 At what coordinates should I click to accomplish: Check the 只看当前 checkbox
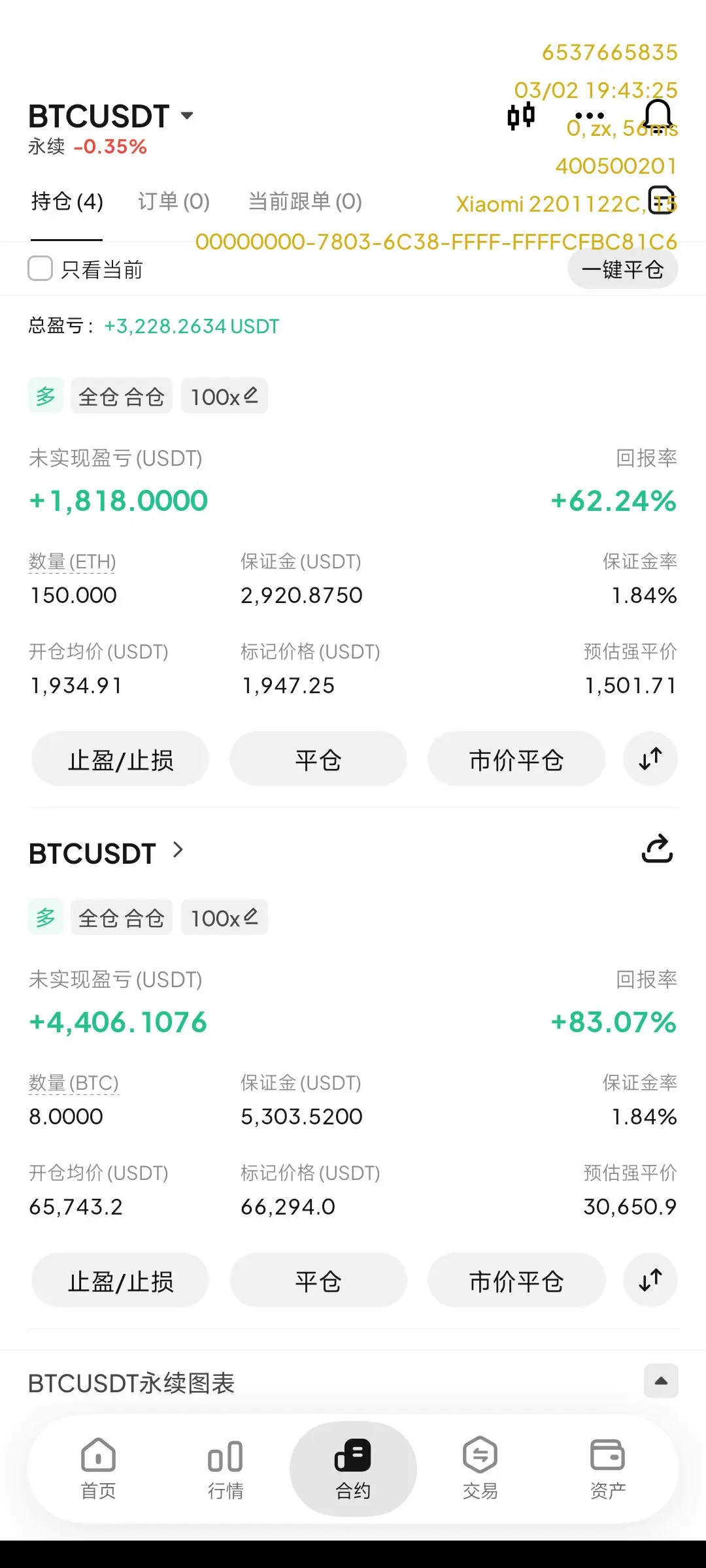41,269
